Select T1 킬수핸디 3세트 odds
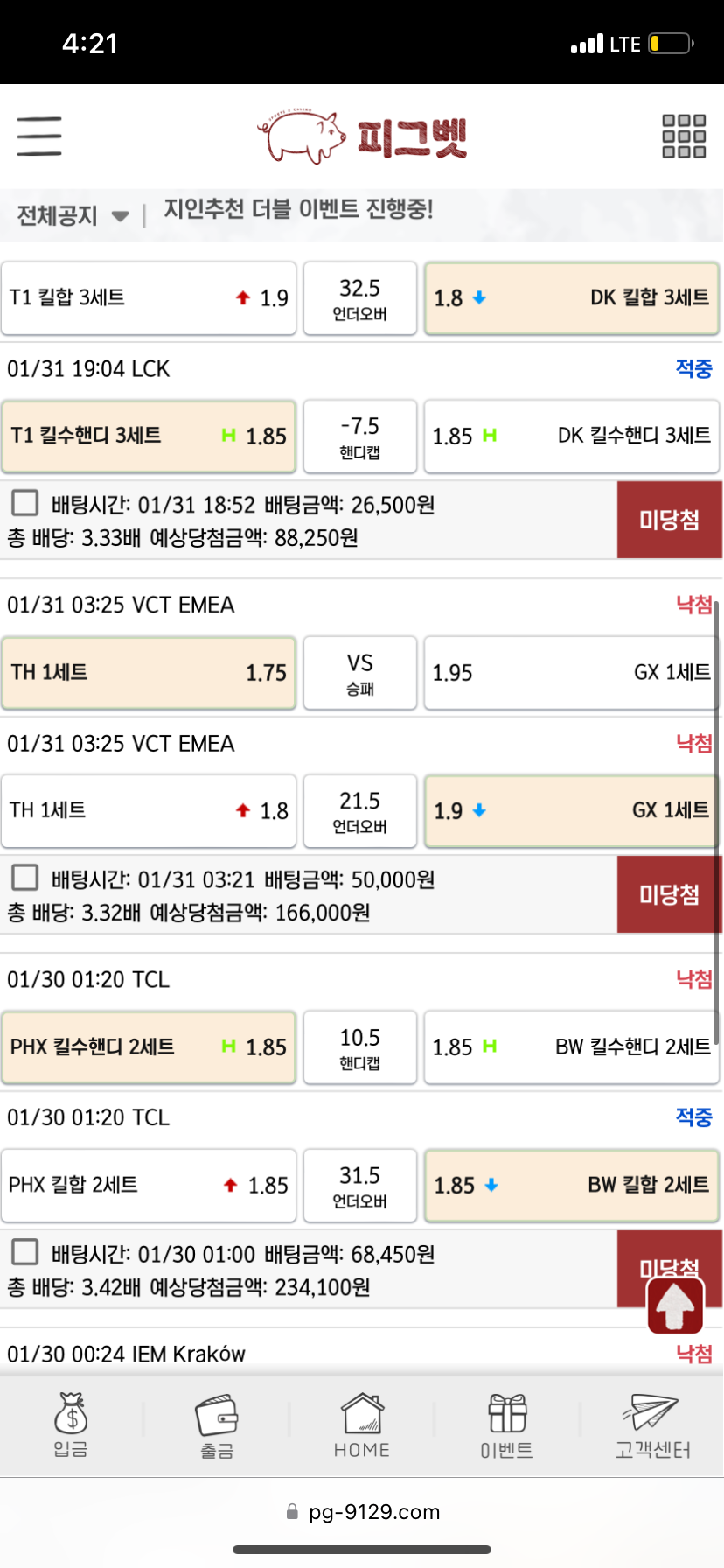The image size is (724, 1568). point(149,436)
